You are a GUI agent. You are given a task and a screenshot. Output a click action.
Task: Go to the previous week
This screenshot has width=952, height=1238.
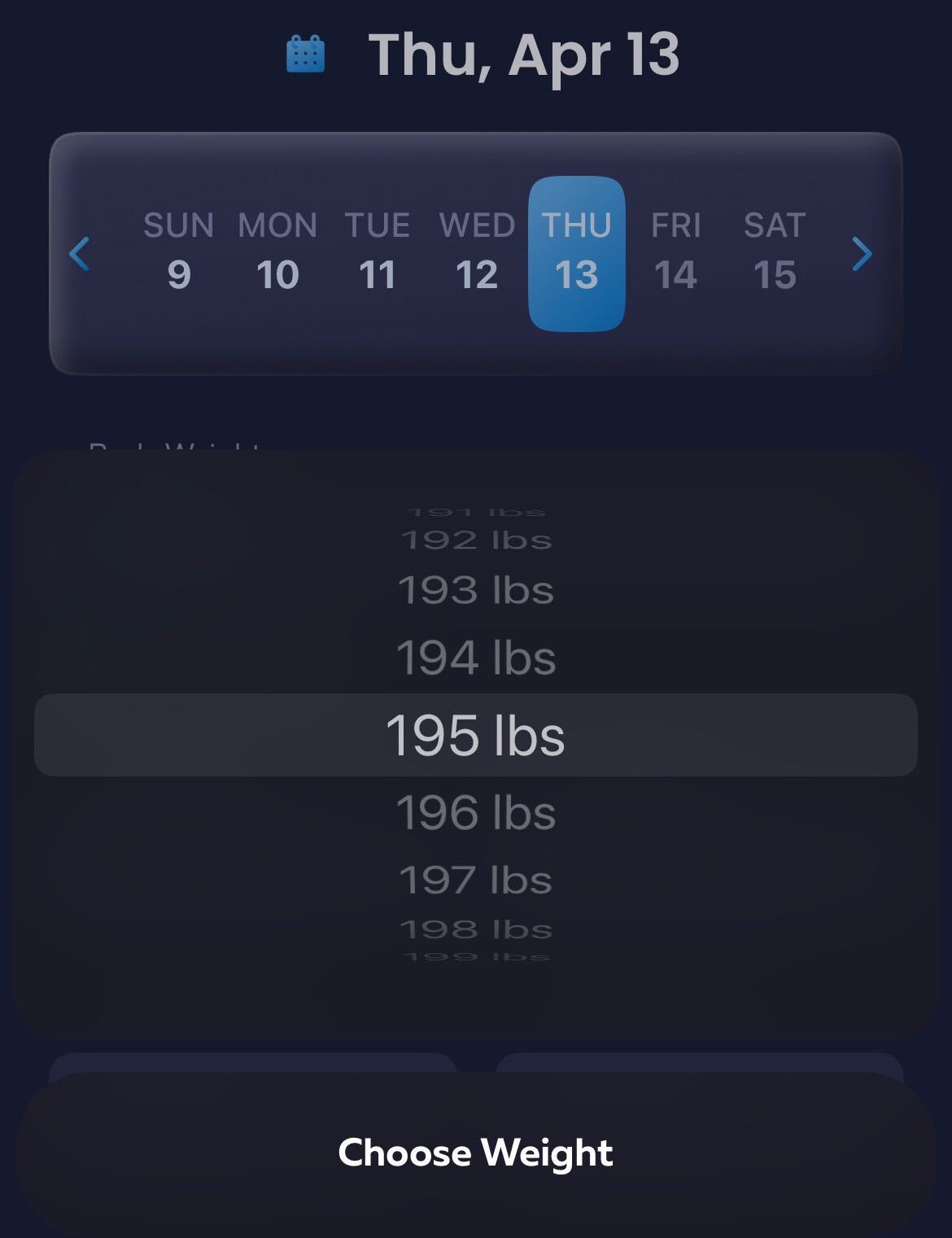click(80, 254)
